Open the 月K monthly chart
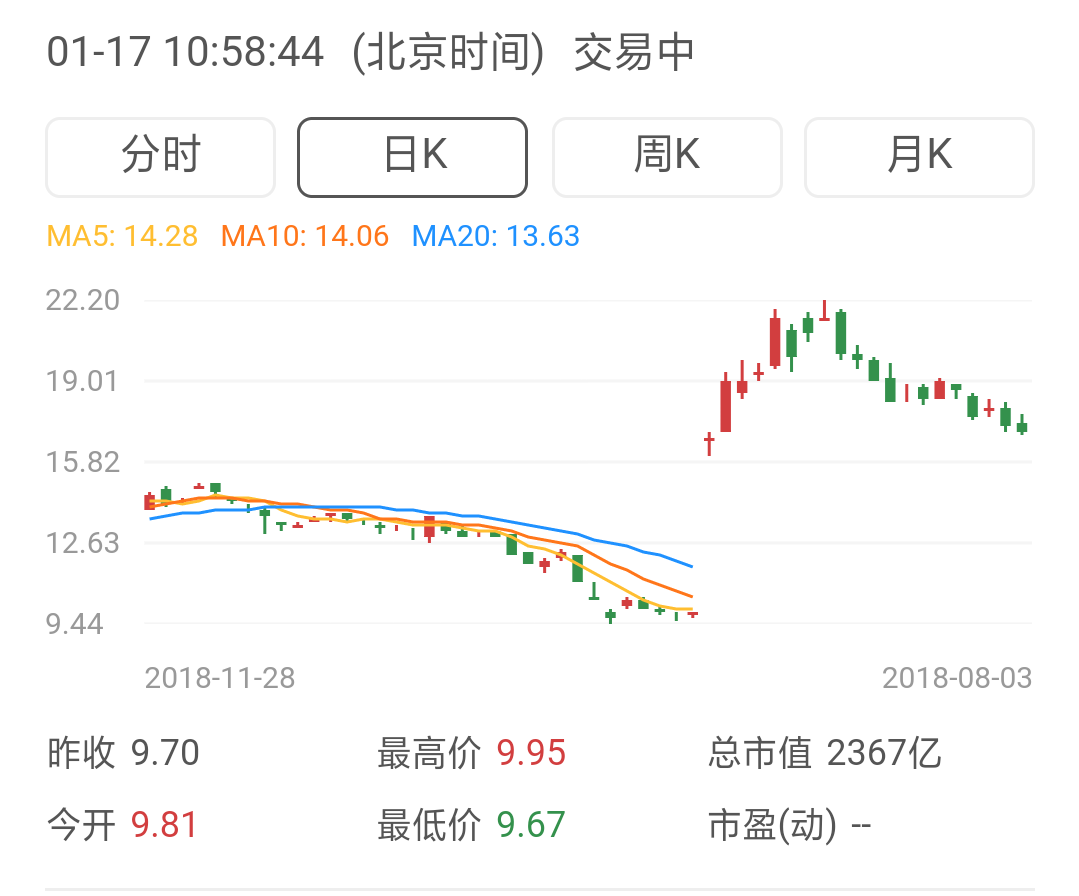1079x896 pixels. (x=919, y=157)
